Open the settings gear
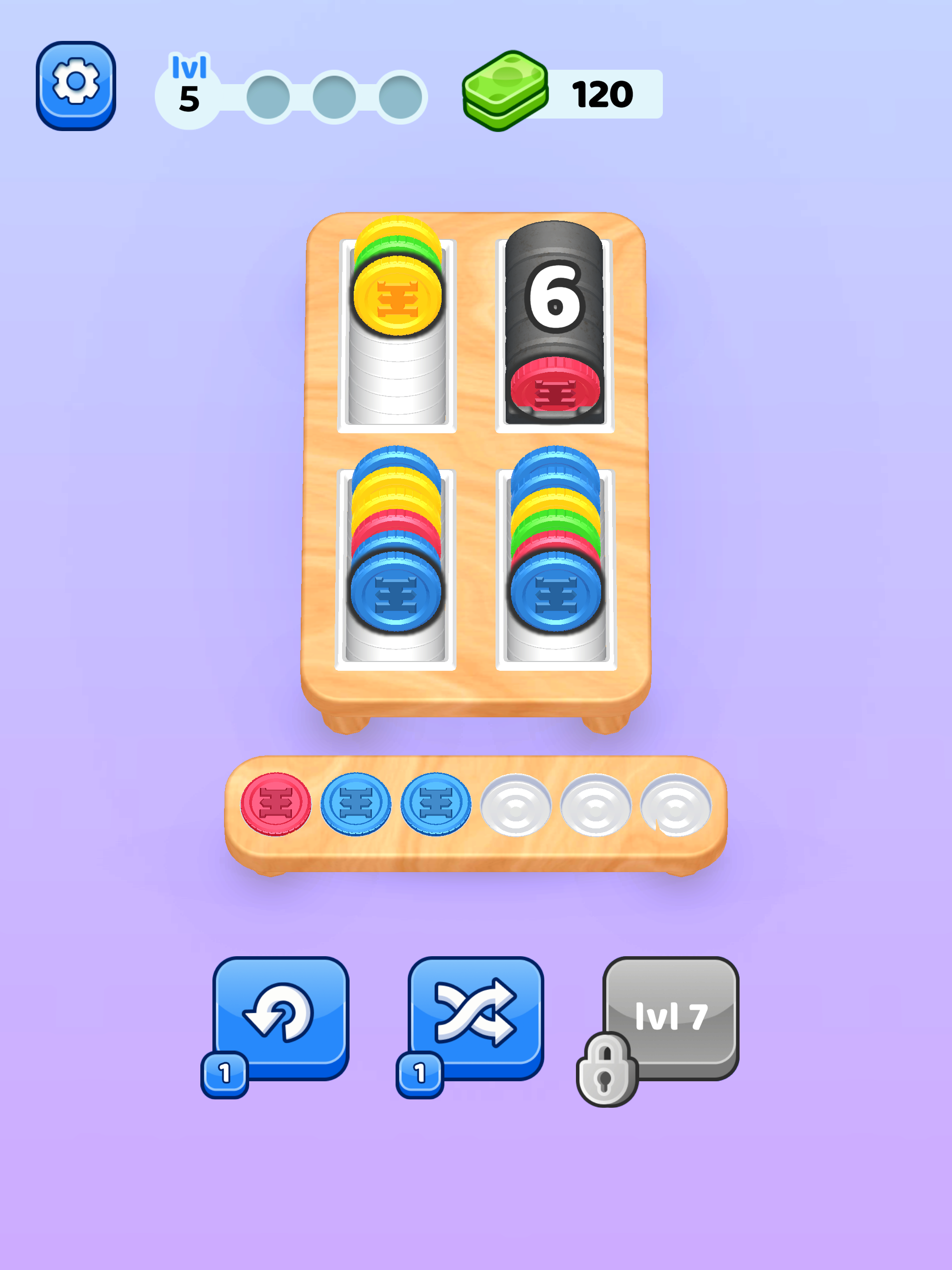 (x=76, y=85)
